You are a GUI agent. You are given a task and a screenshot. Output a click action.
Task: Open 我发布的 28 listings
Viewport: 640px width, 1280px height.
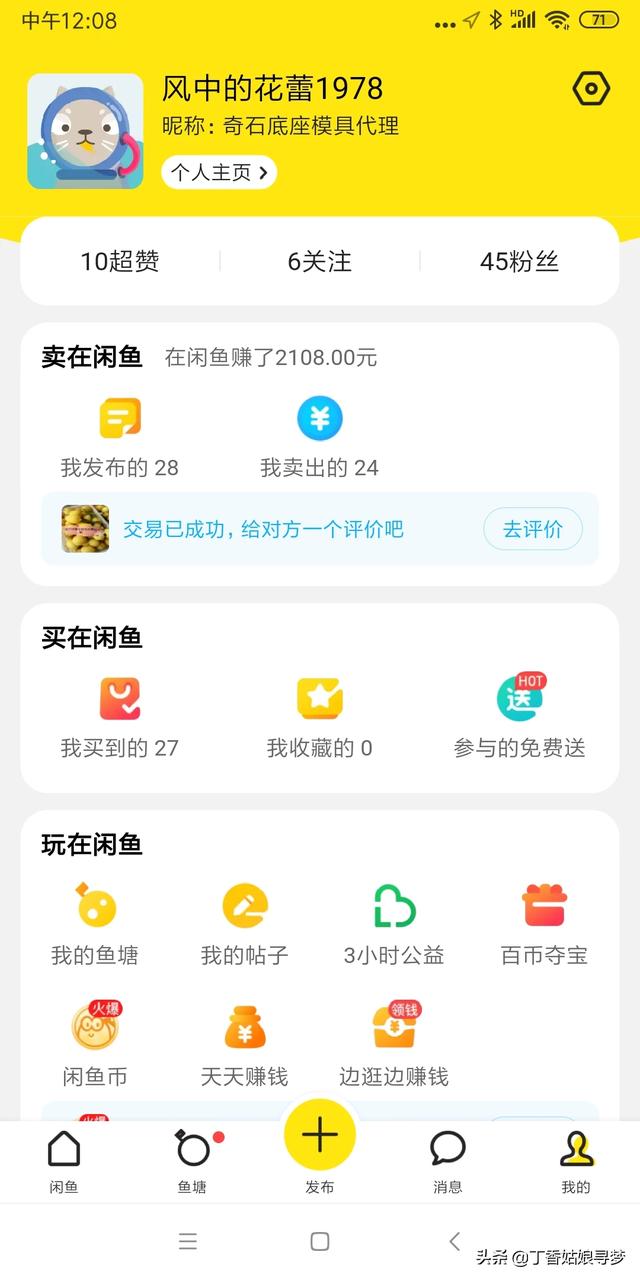(120, 438)
